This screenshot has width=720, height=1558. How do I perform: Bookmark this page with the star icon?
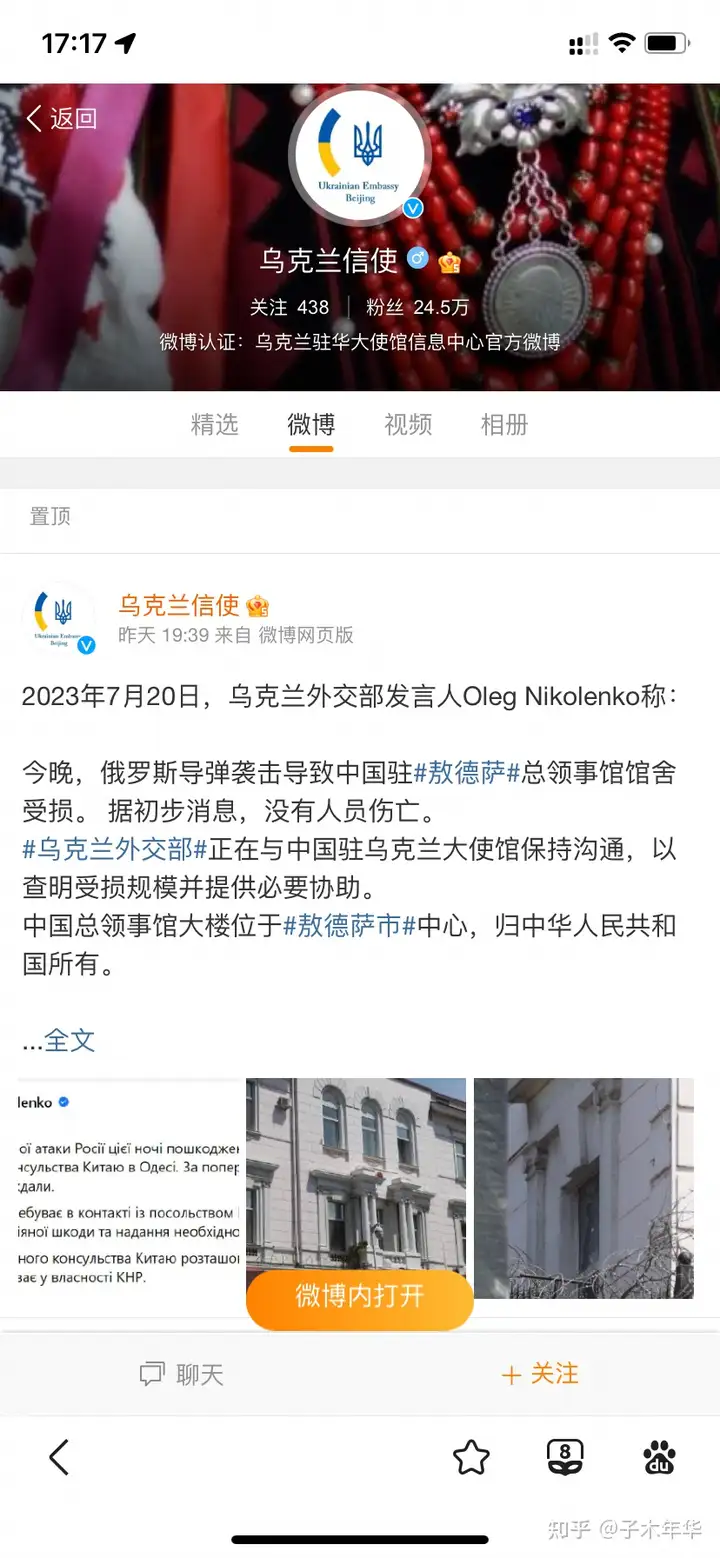[471, 1458]
